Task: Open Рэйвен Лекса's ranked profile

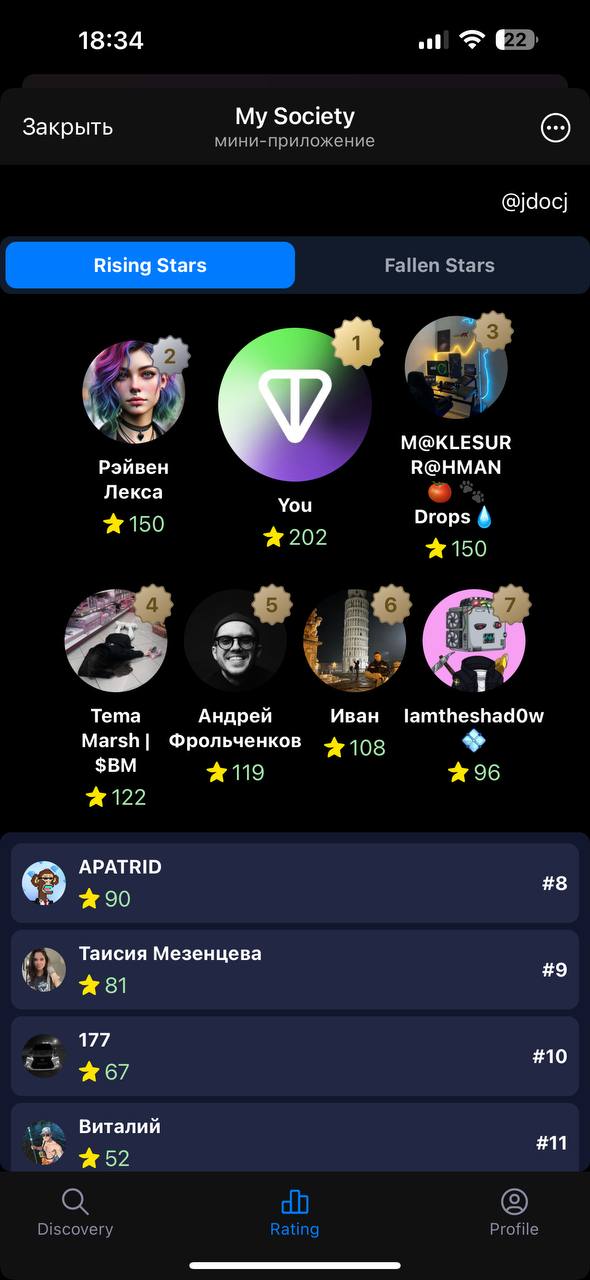Action: (x=133, y=392)
